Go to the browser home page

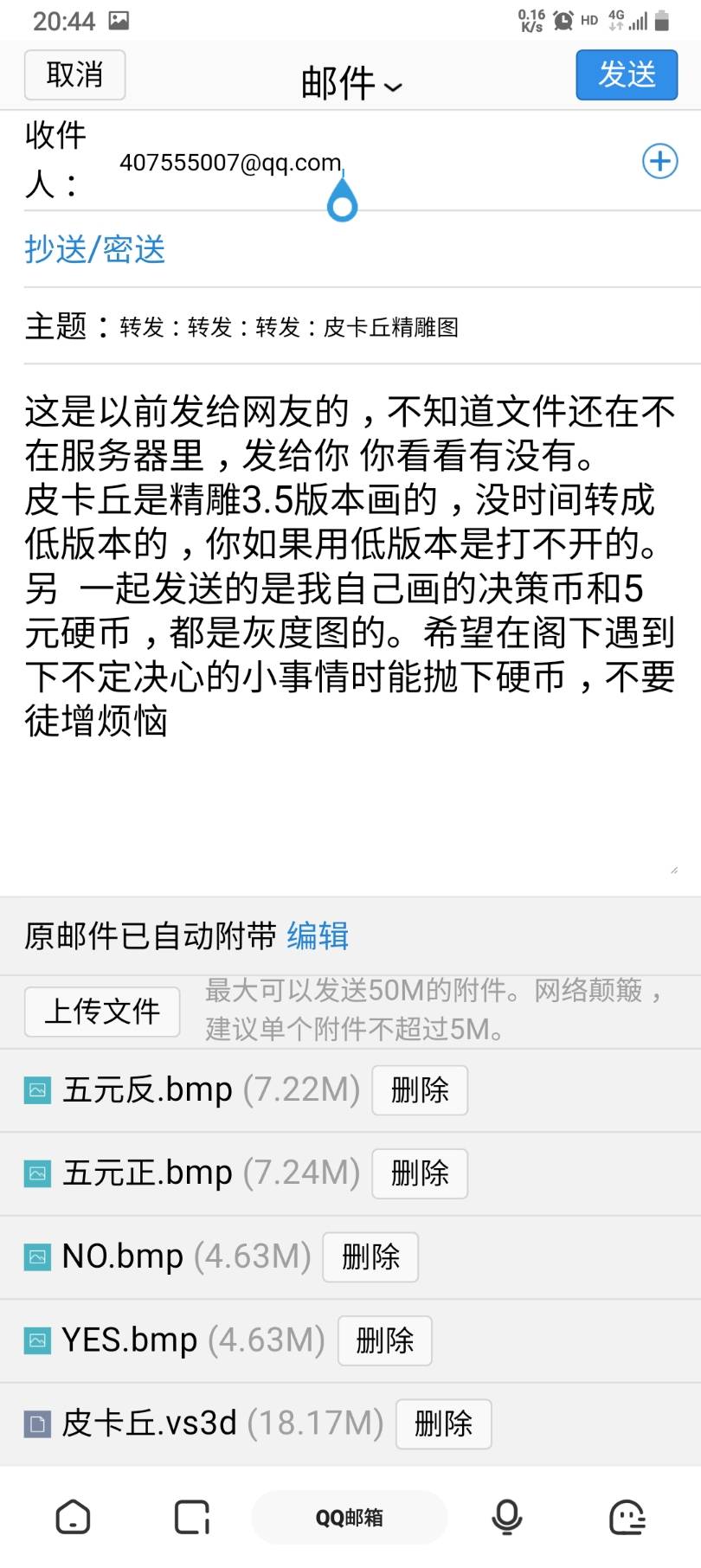click(73, 1517)
